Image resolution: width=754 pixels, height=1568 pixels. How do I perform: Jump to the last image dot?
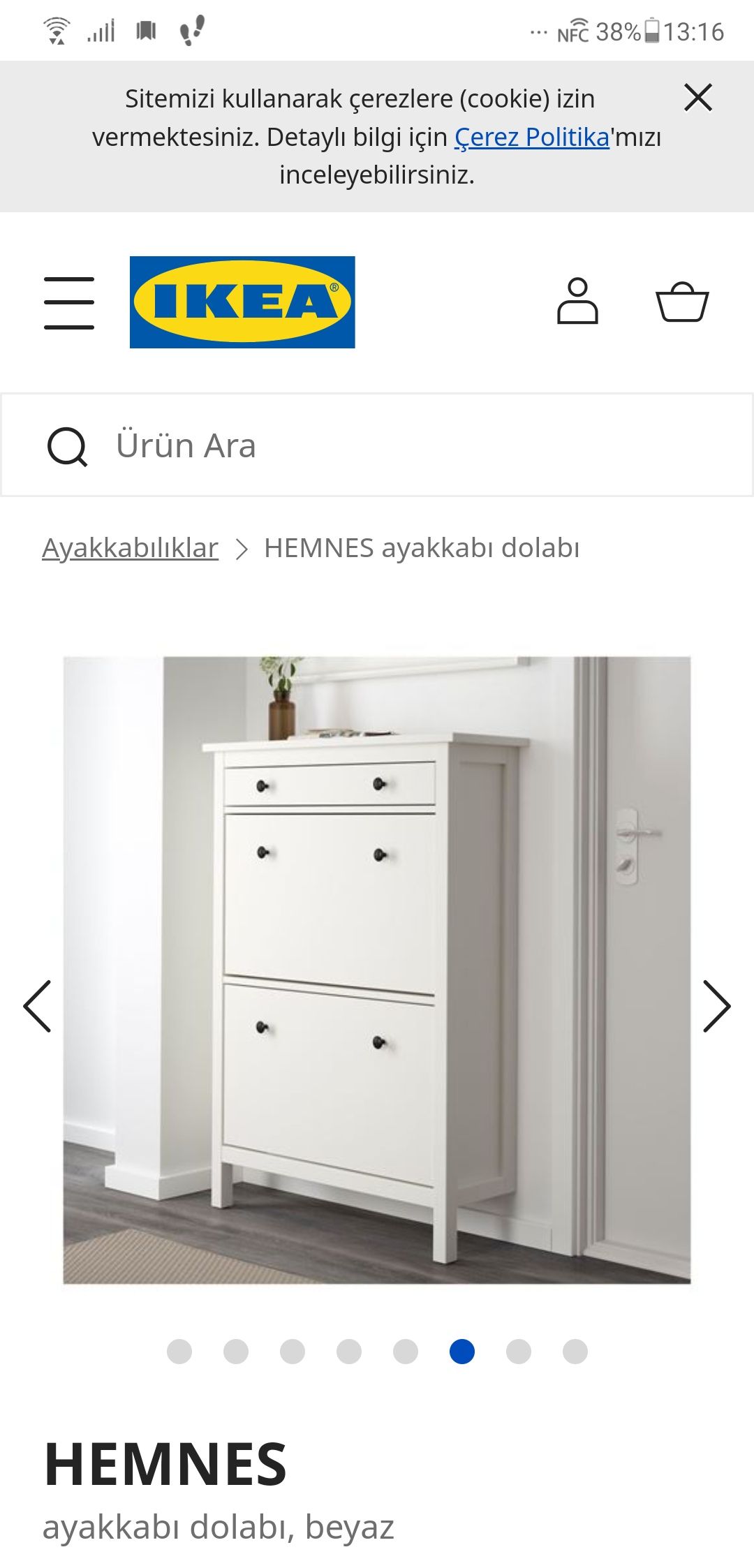coord(575,1352)
